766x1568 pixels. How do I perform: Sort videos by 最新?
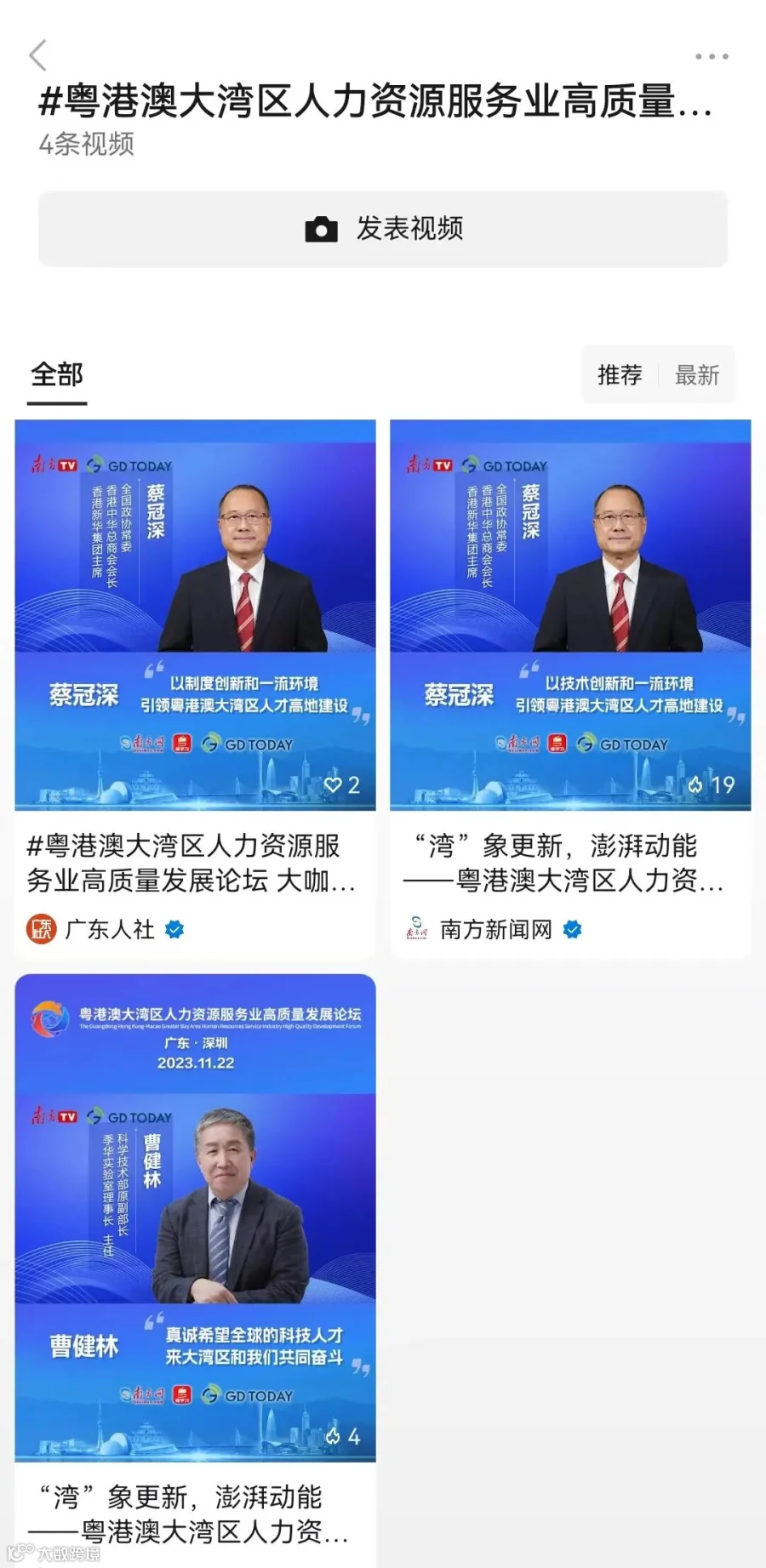coord(697,374)
